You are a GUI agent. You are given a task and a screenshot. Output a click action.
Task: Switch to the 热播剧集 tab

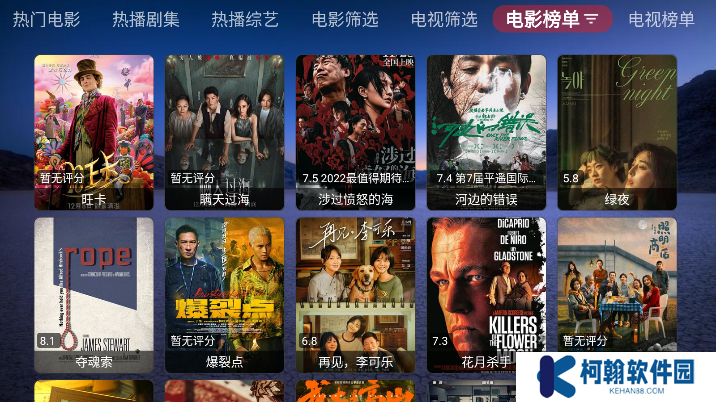click(x=146, y=19)
